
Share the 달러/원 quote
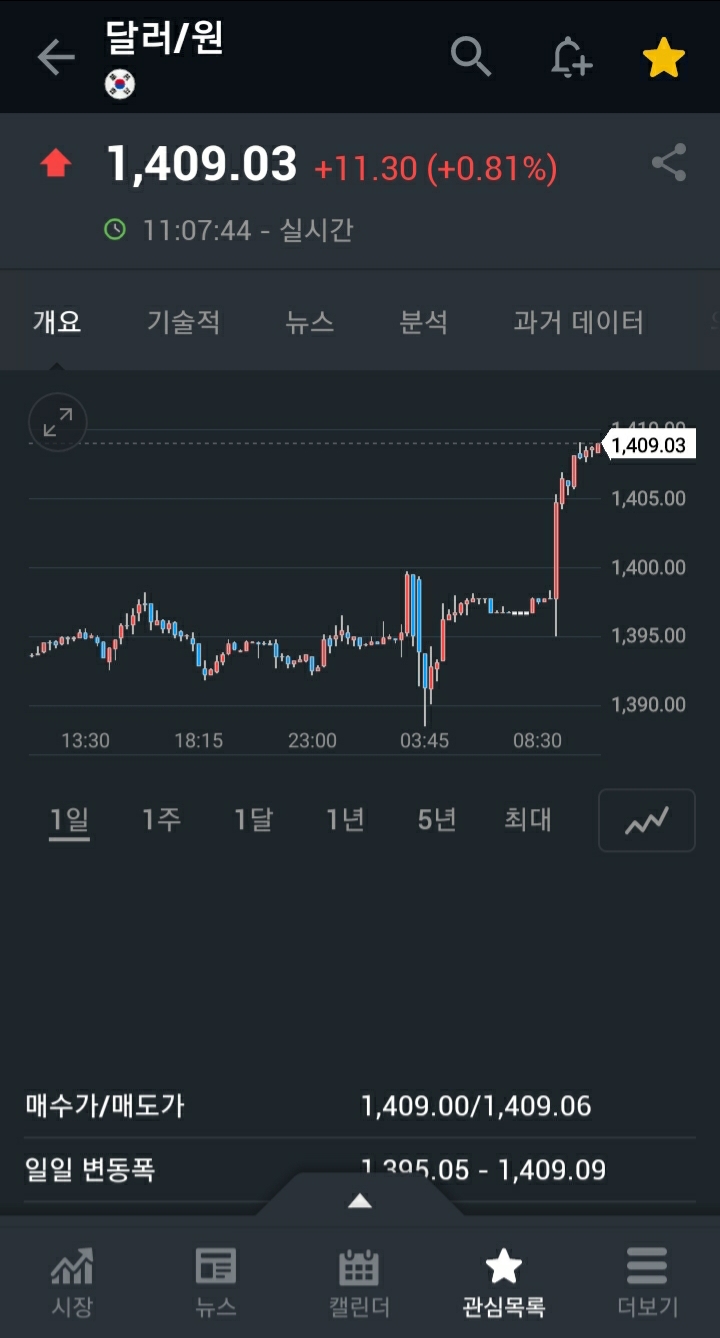click(668, 163)
